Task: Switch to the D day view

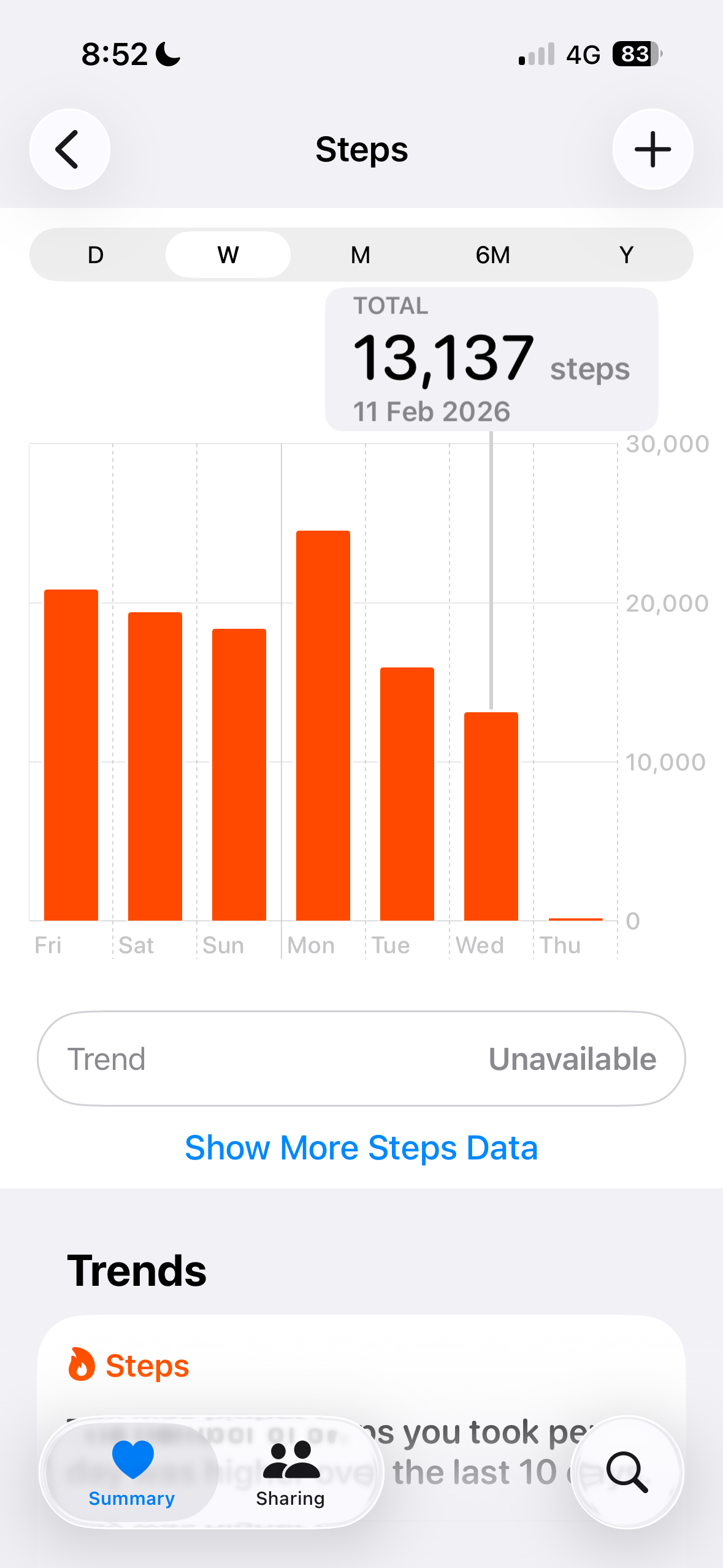Action: tap(96, 255)
